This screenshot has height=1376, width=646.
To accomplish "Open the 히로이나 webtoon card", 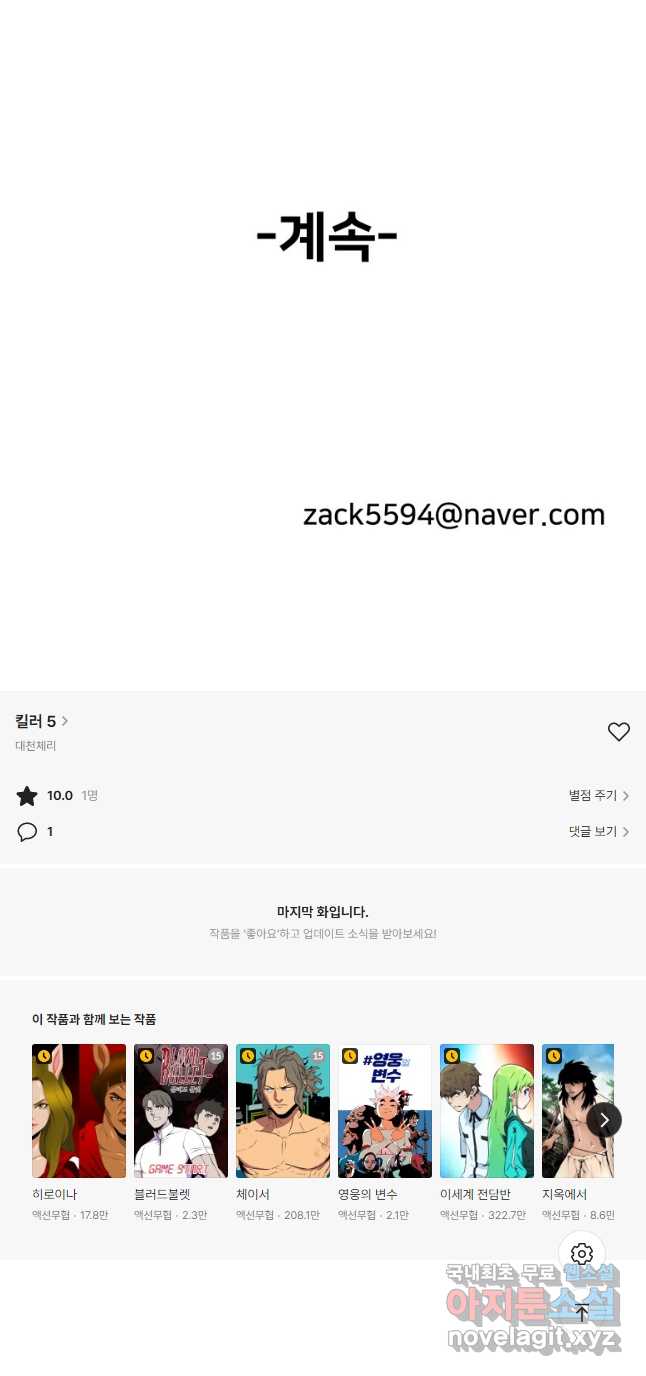I will point(79,1132).
